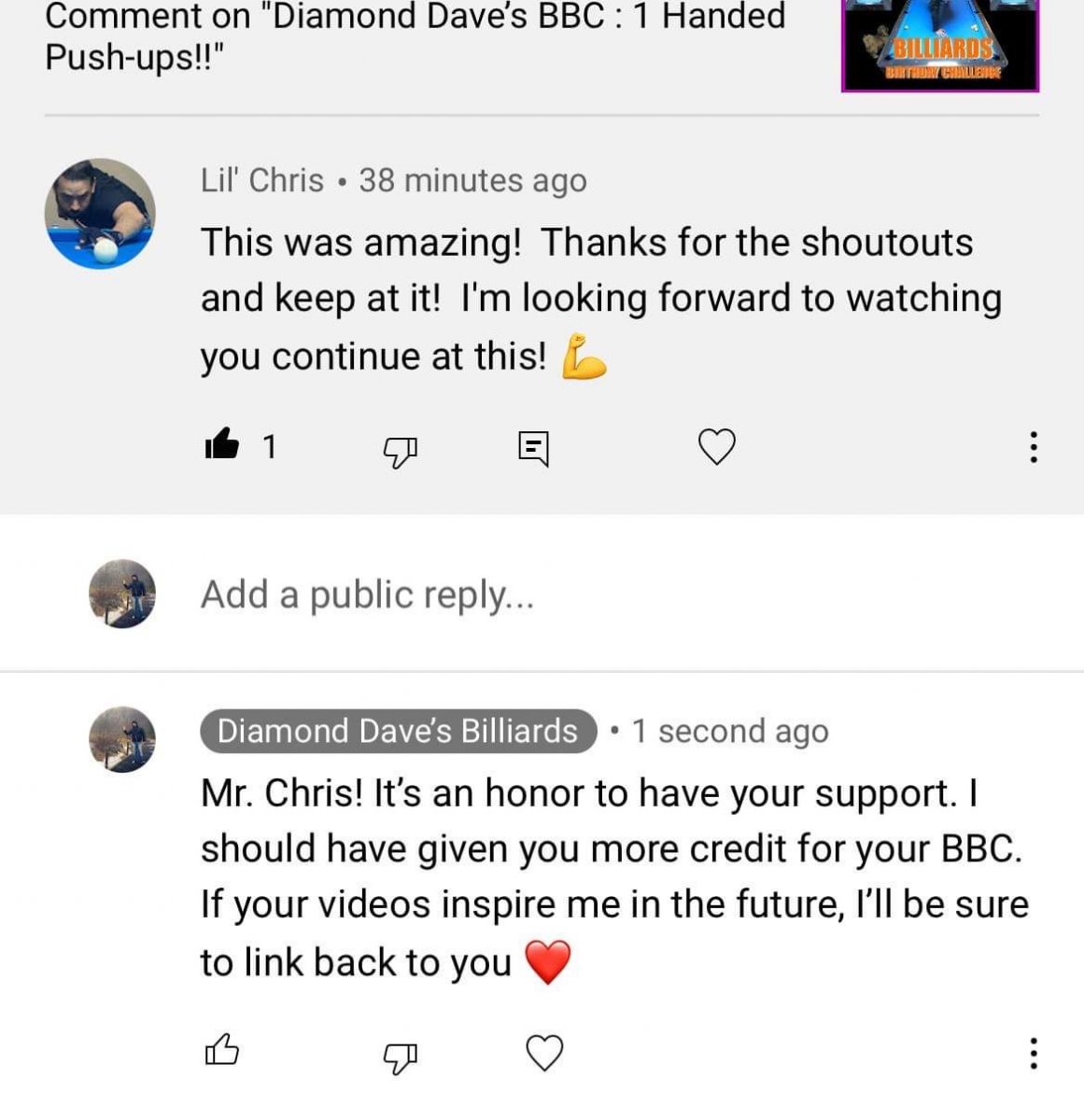Open overflow menu for Diamond Dave's reply
Viewport: 1084px width, 1120px height.
click(x=1033, y=1053)
